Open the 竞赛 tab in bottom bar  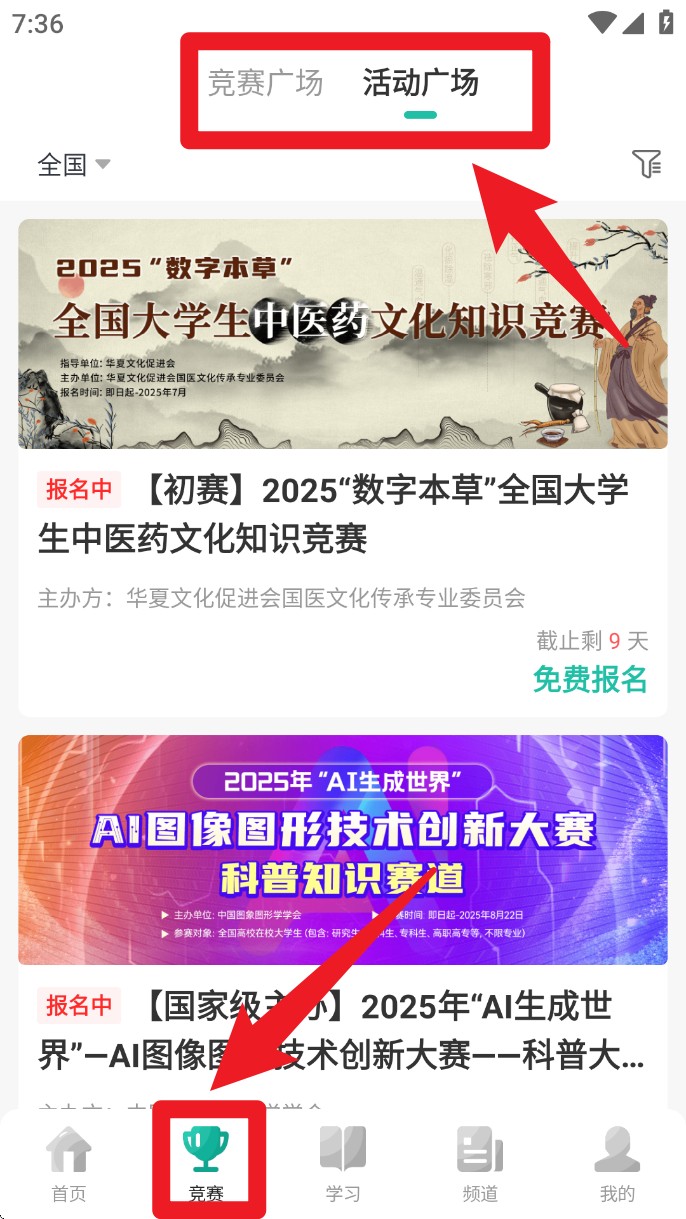206,1164
